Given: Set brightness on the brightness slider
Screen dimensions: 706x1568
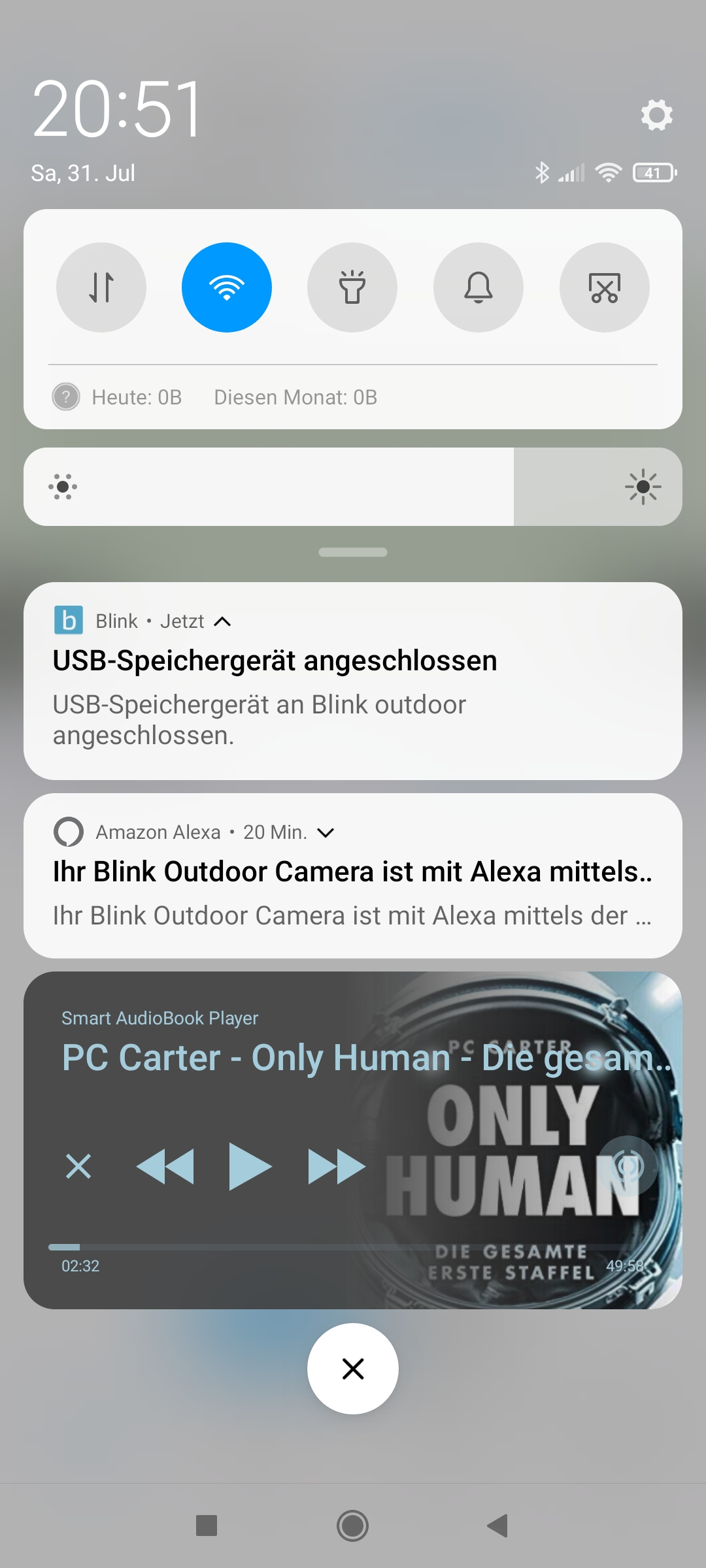Looking at the screenshot, I should coord(353,487).
